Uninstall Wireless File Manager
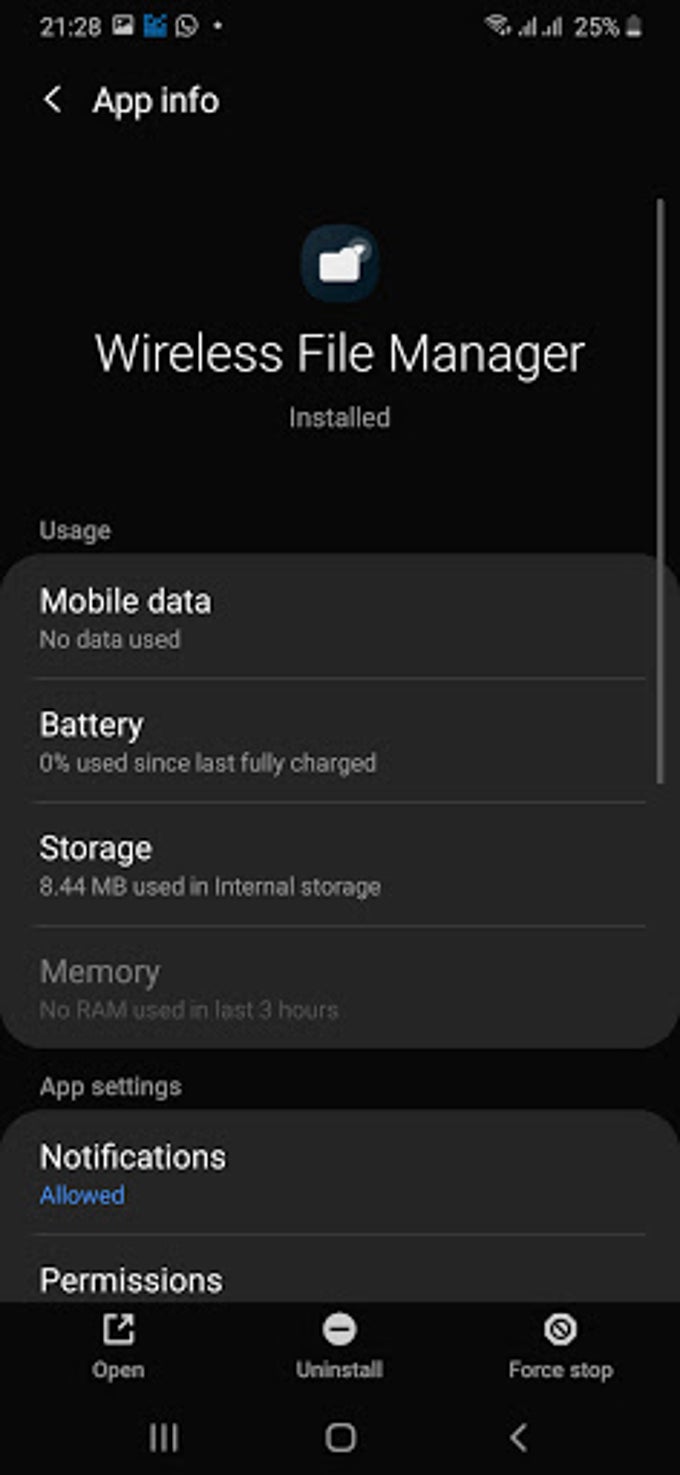 [x=339, y=1348]
